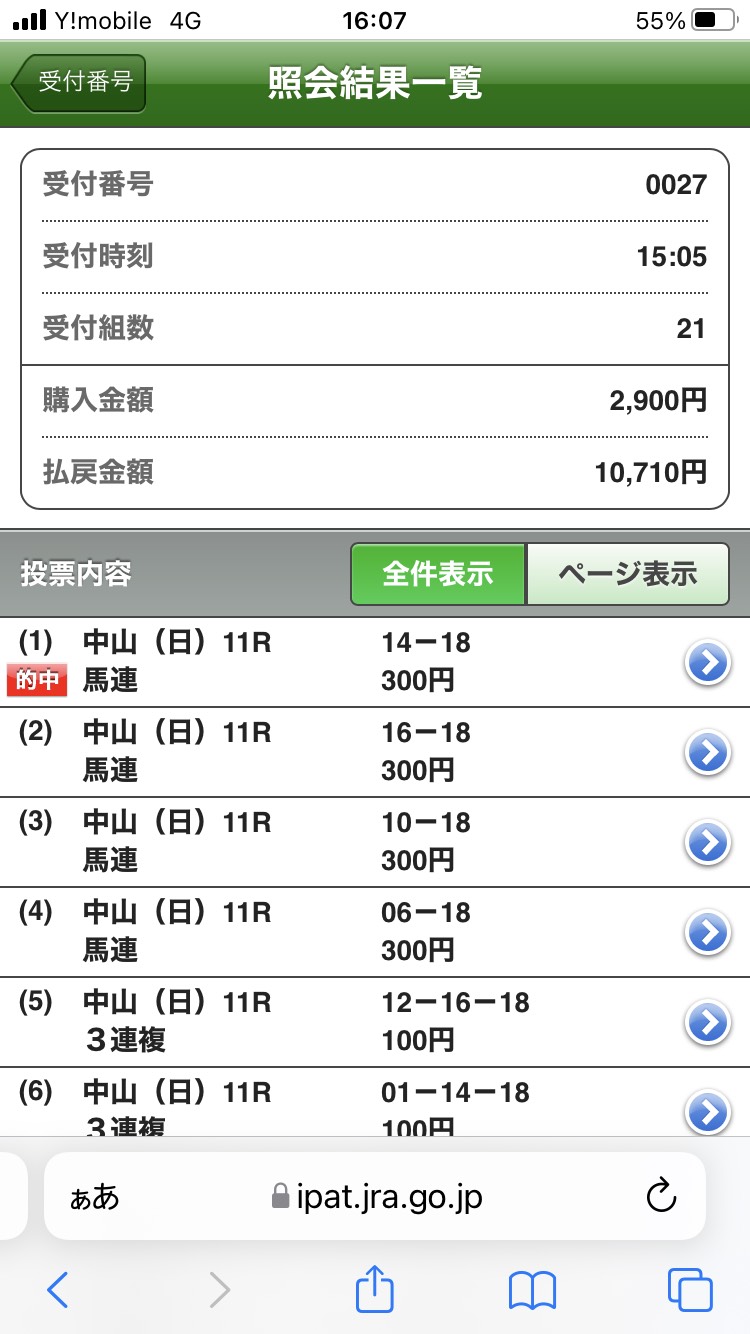750x1334 pixels.
Task: Open the ぁあ page settings menu
Action: point(94,1197)
